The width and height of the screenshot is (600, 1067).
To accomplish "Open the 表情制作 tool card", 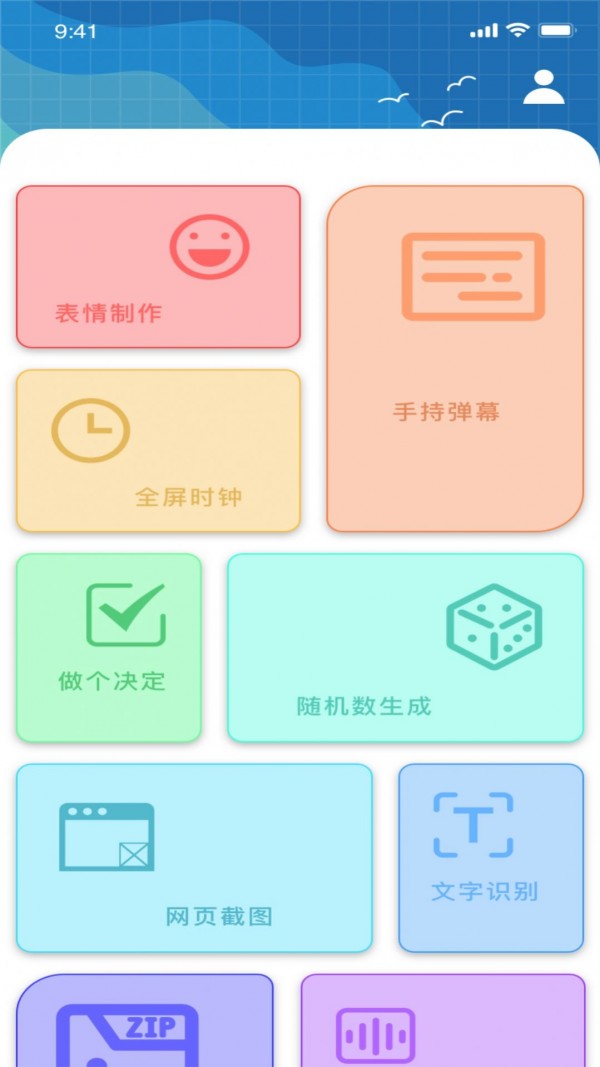I will 158,267.
